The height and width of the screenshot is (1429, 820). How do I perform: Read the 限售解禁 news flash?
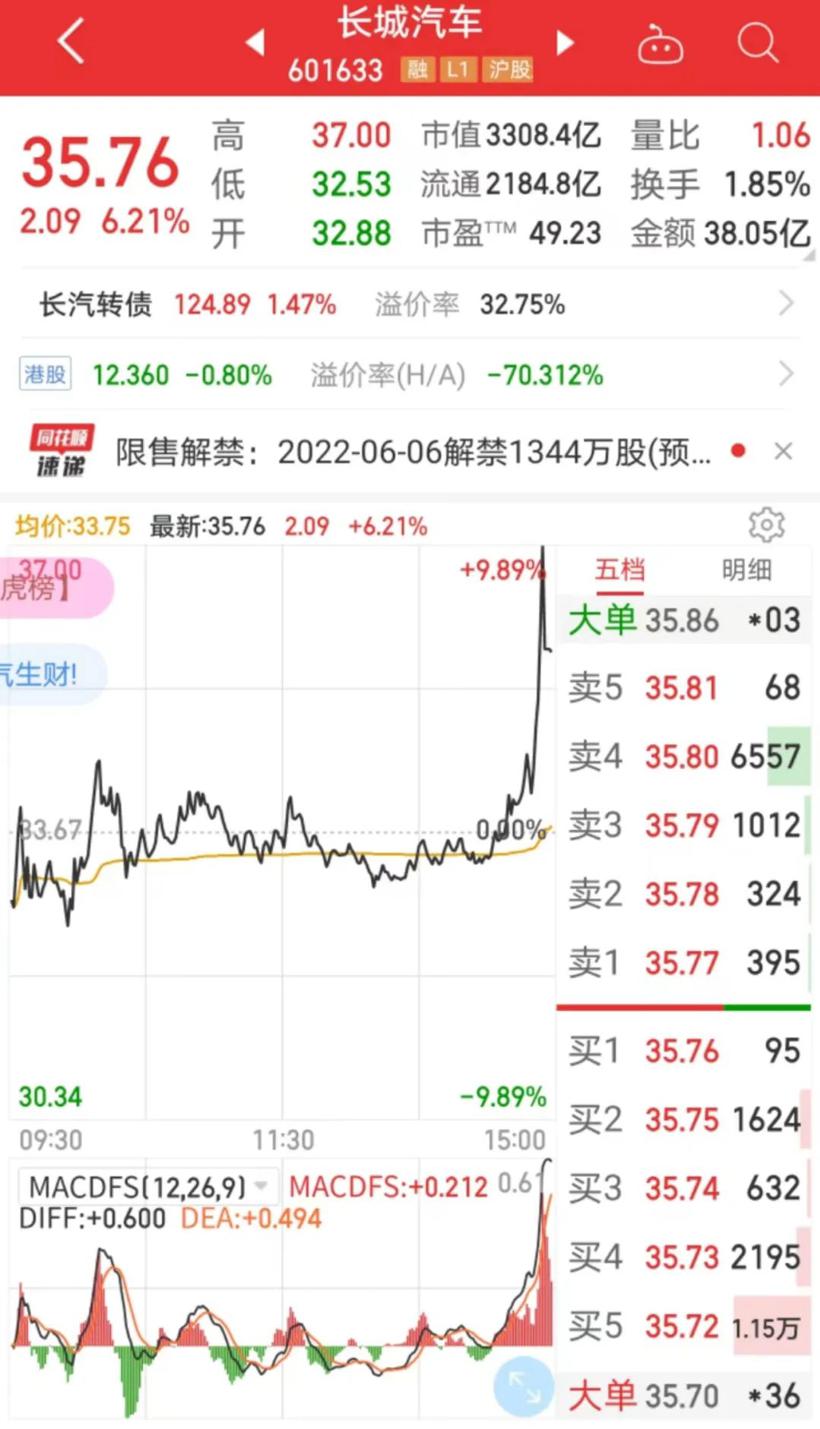click(x=413, y=452)
